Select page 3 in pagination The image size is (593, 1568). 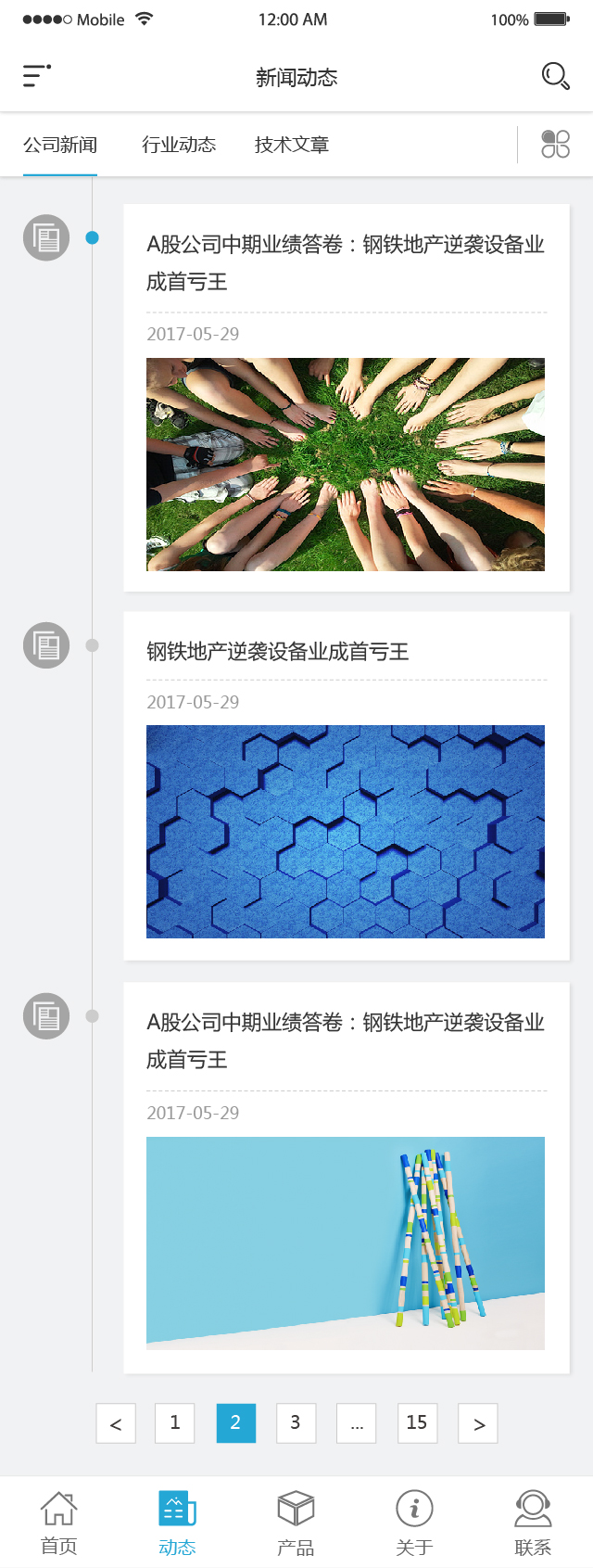[296, 1423]
